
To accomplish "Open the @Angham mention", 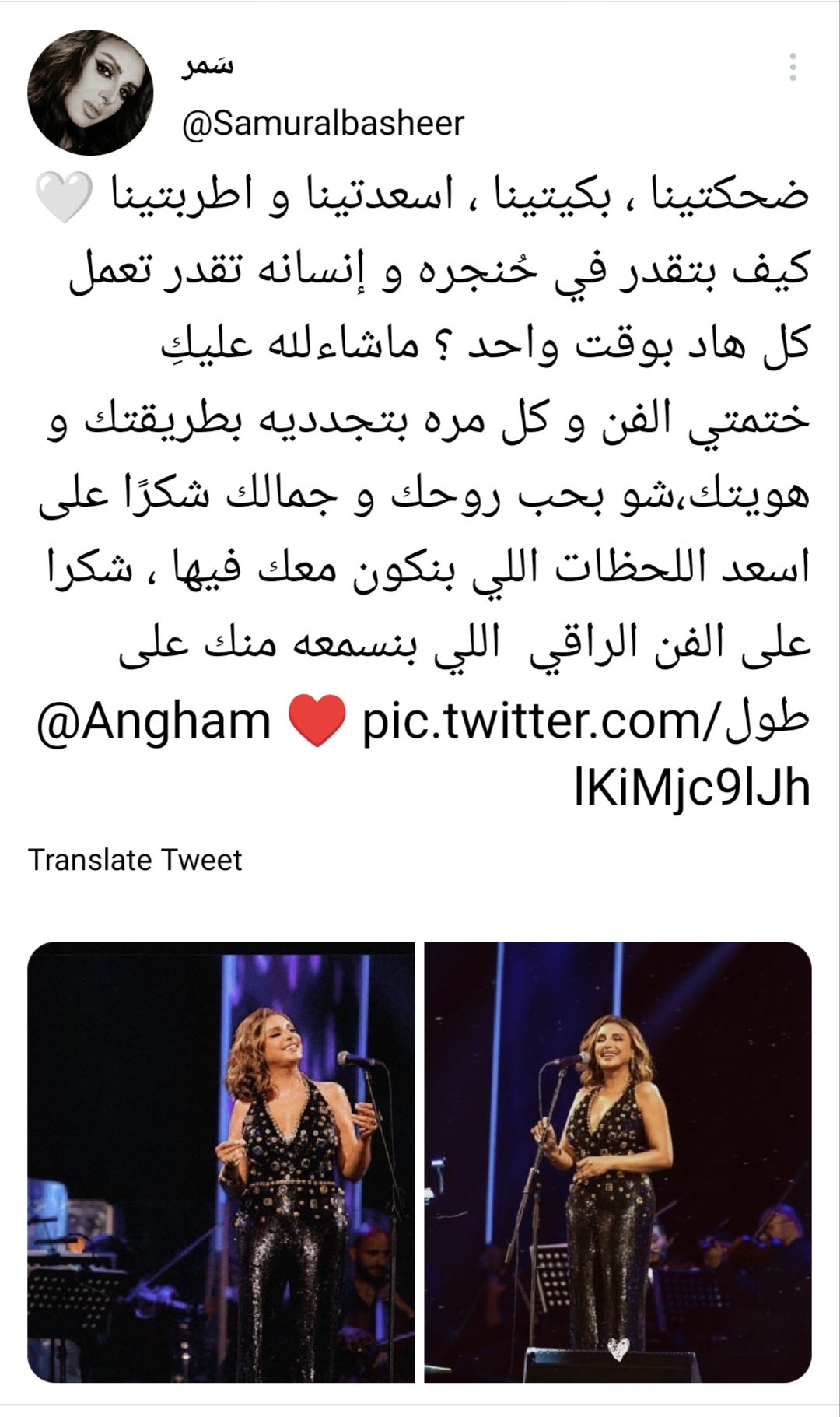I will [154, 721].
